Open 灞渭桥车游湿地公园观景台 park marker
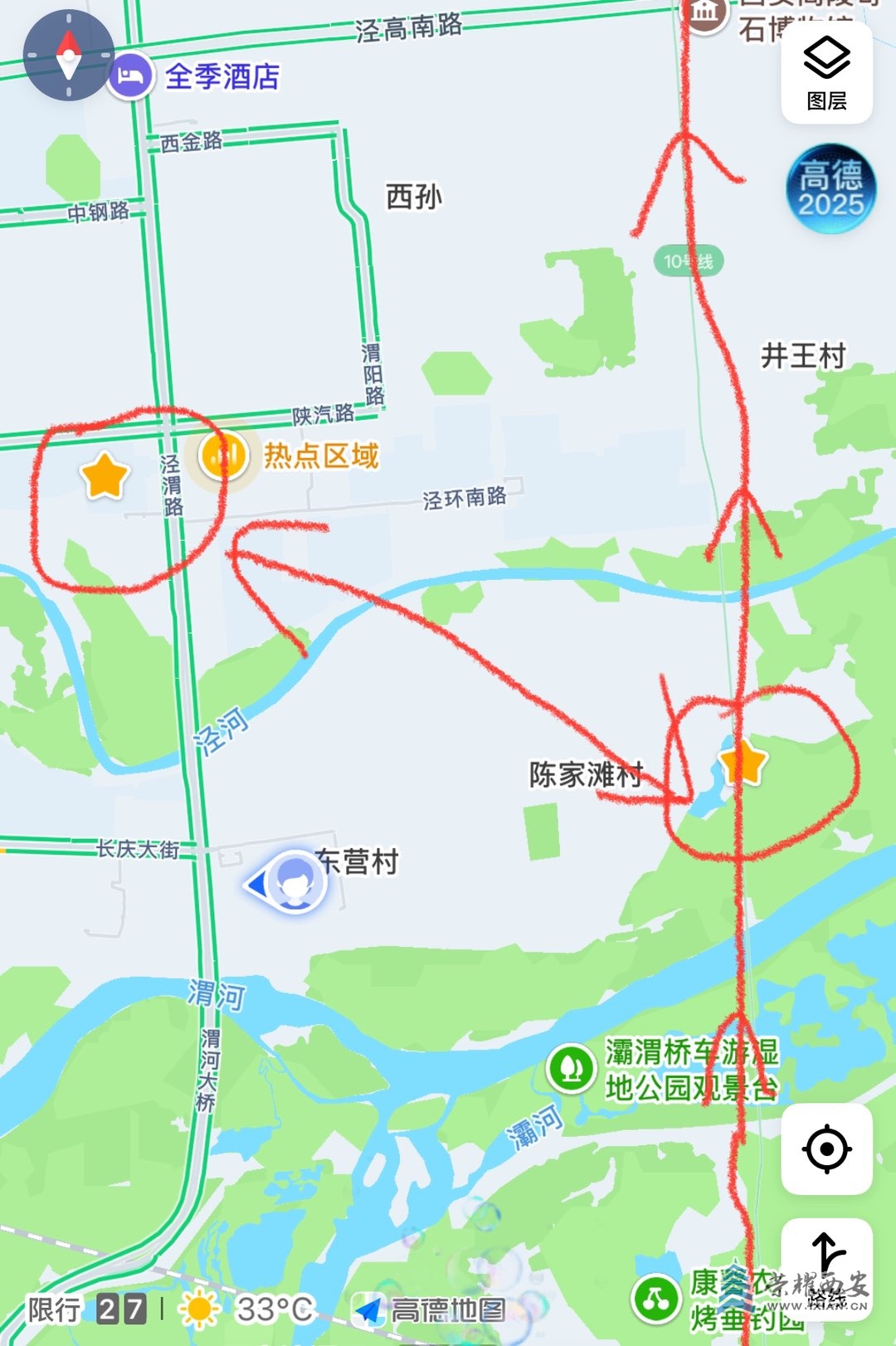This screenshot has height=1346, width=896. (x=571, y=1069)
